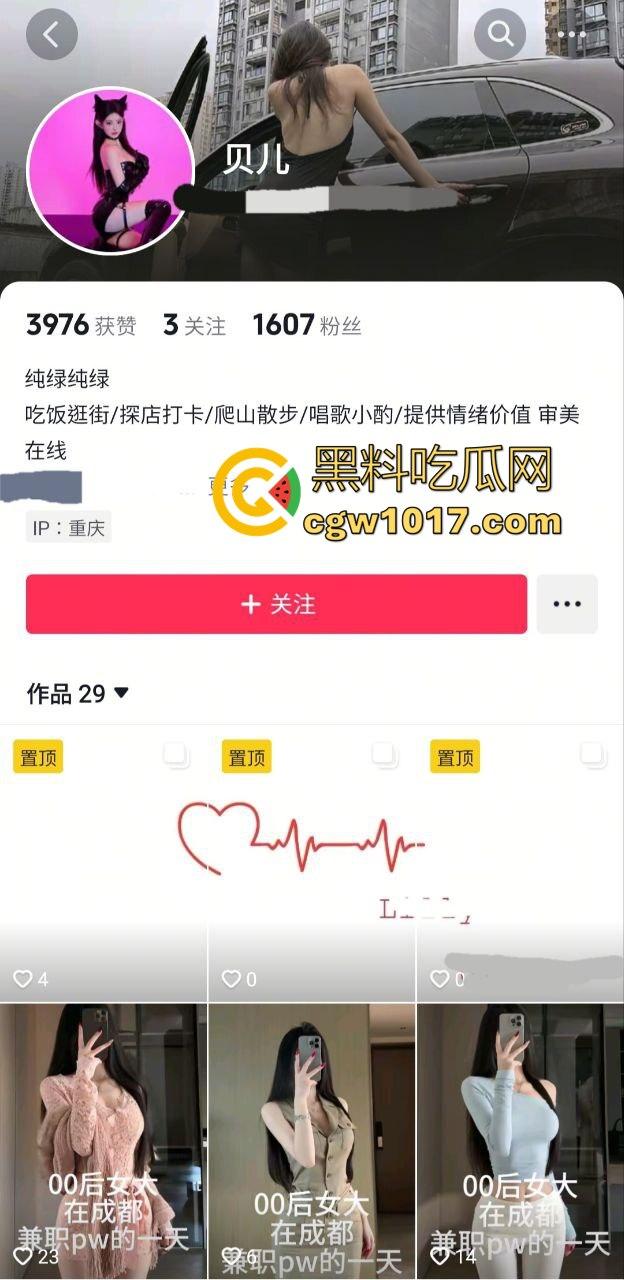This screenshot has width=624, height=1280.
Task: View 贝儿's profile avatar
Action: click(109, 170)
